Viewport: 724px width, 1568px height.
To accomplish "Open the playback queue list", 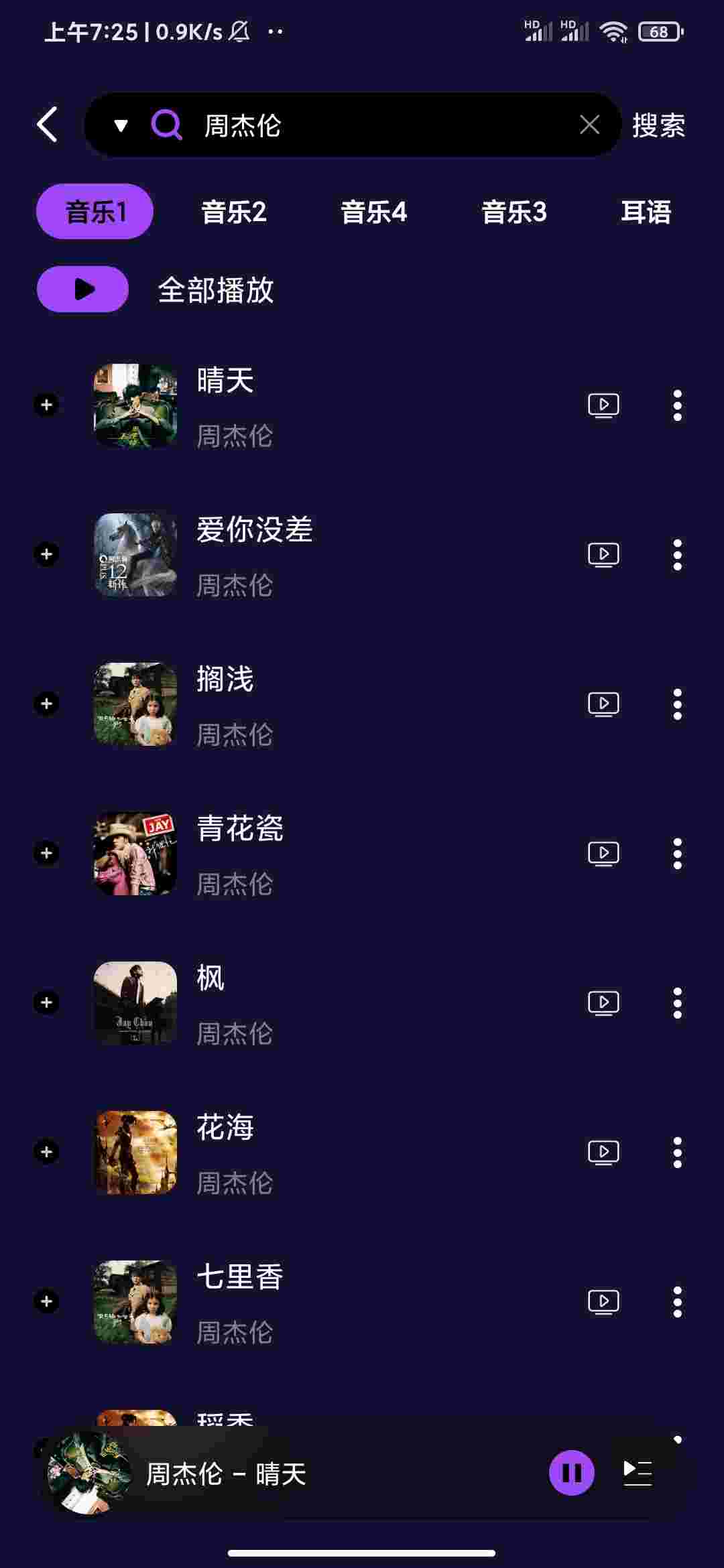I will (x=637, y=1473).
